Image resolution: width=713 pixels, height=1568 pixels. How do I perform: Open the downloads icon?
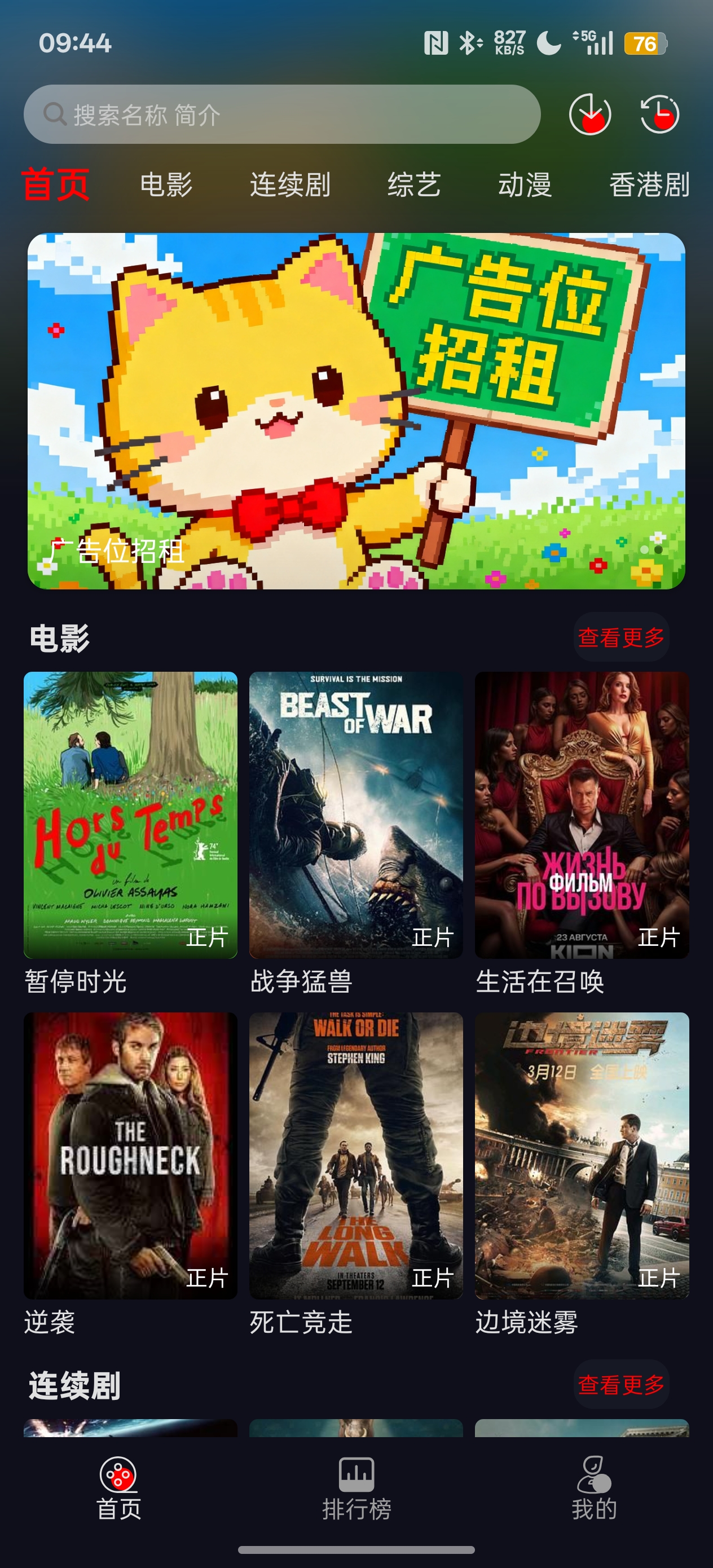click(589, 114)
